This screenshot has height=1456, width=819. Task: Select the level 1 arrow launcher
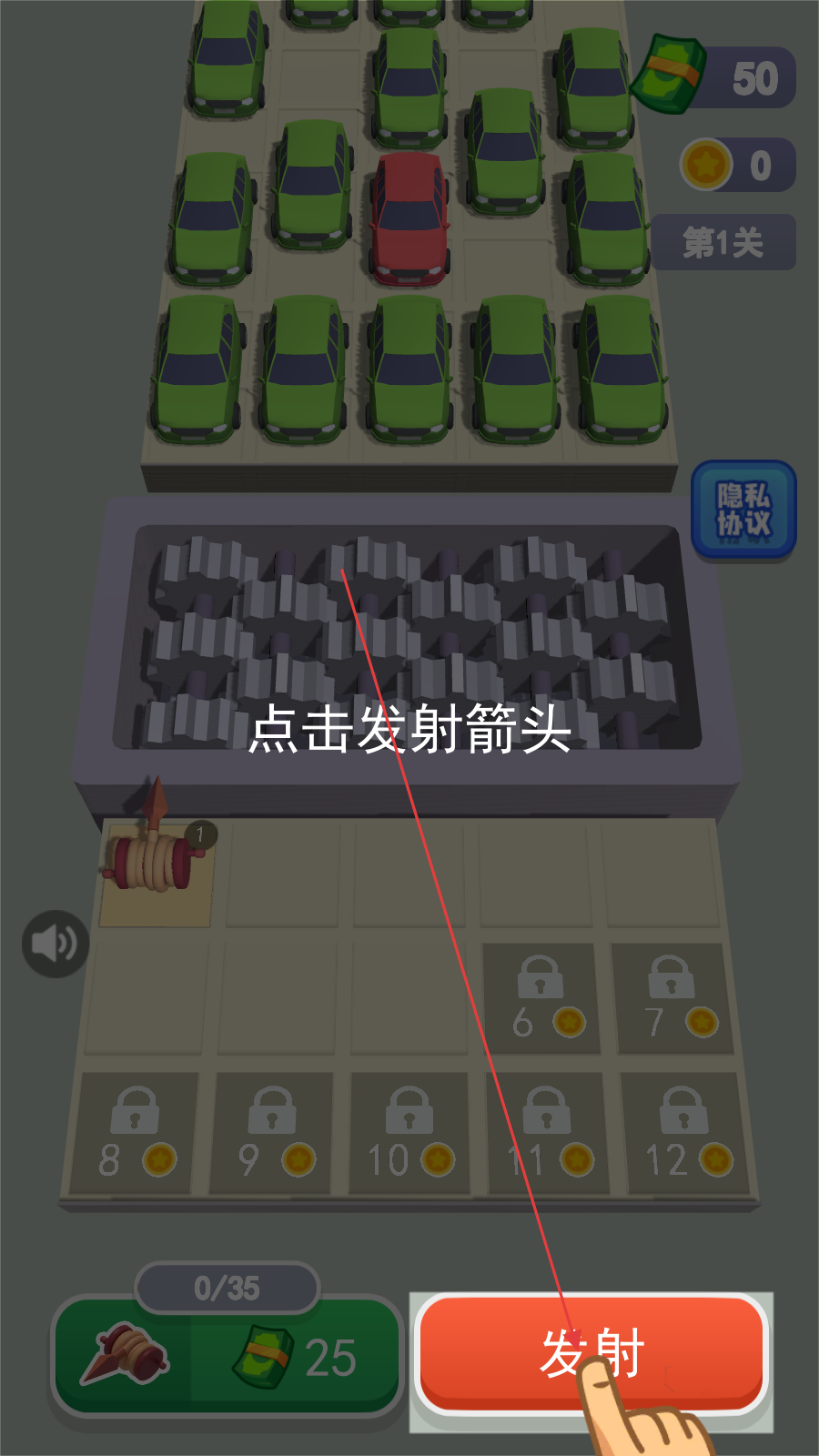point(157,864)
